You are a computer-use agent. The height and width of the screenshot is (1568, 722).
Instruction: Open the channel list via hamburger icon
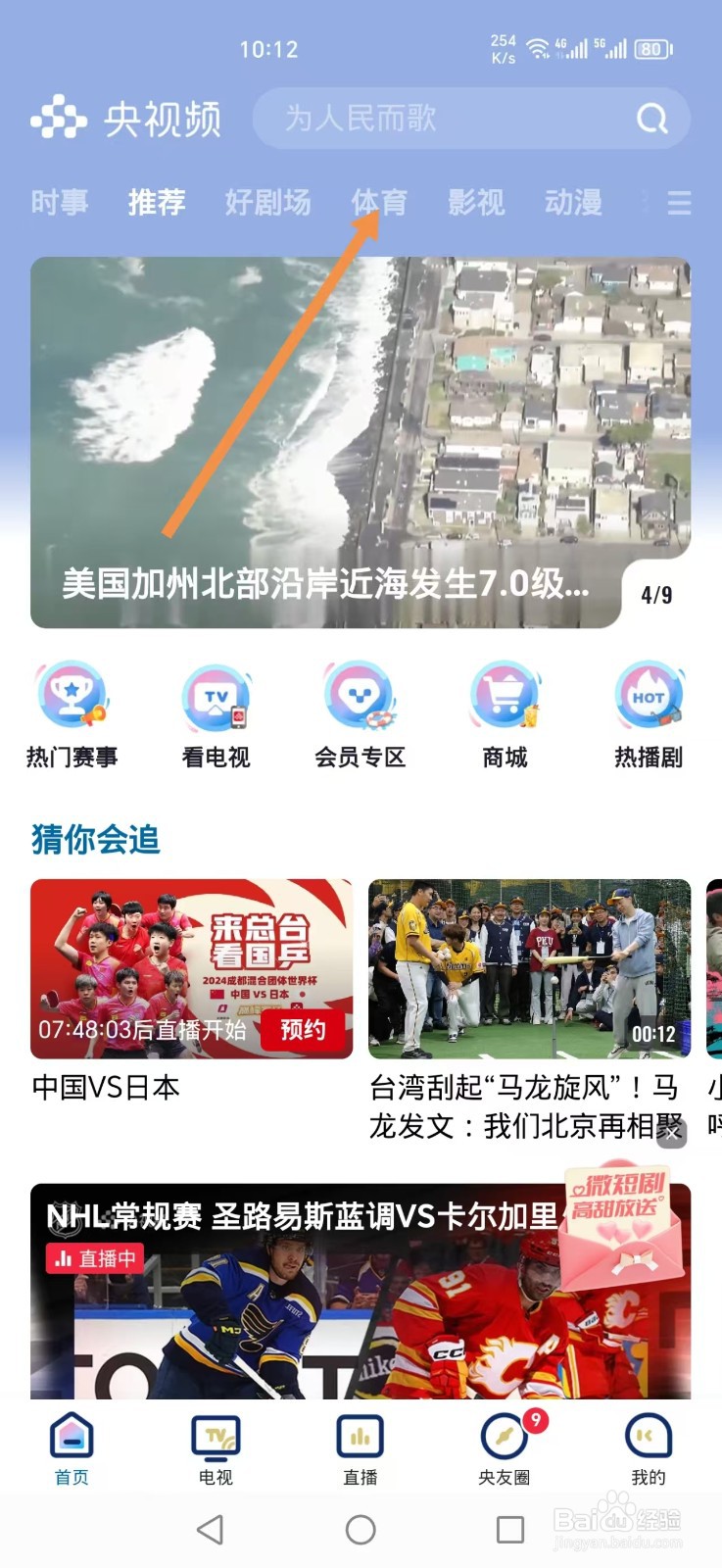pyautogui.click(x=679, y=204)
